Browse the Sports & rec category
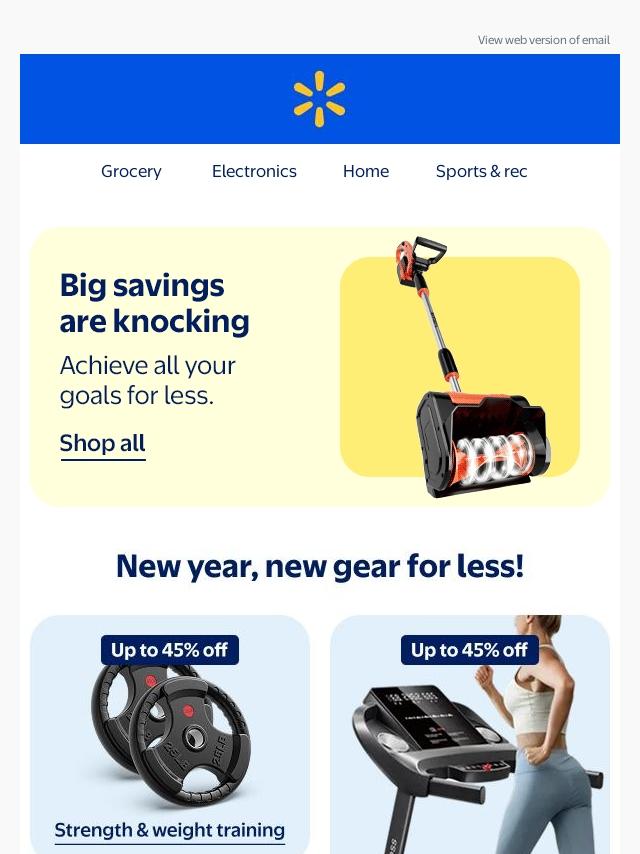Image resolution: width=640 pixels, height=854 pixels. 481,171
